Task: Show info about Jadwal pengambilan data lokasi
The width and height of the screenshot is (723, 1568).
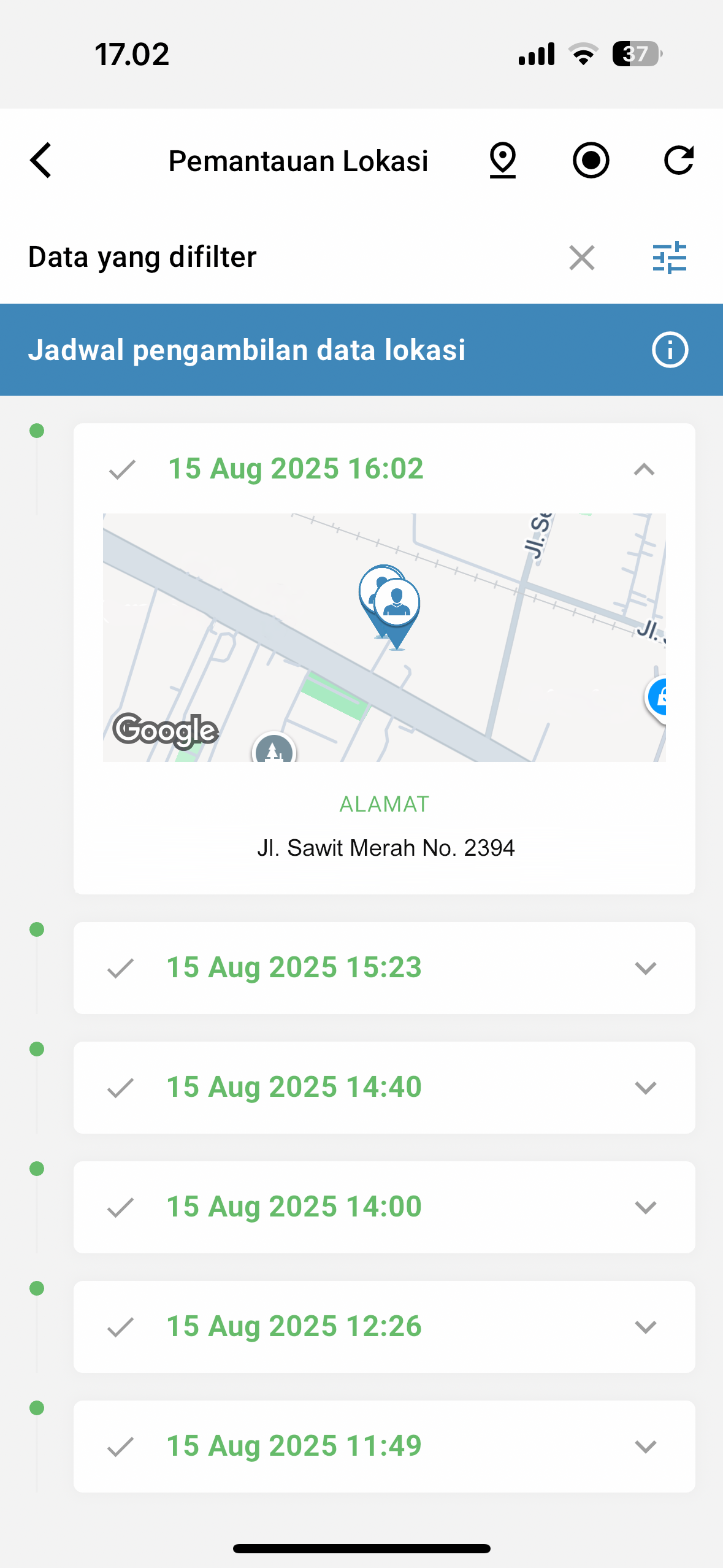Action: click(670, 350)
